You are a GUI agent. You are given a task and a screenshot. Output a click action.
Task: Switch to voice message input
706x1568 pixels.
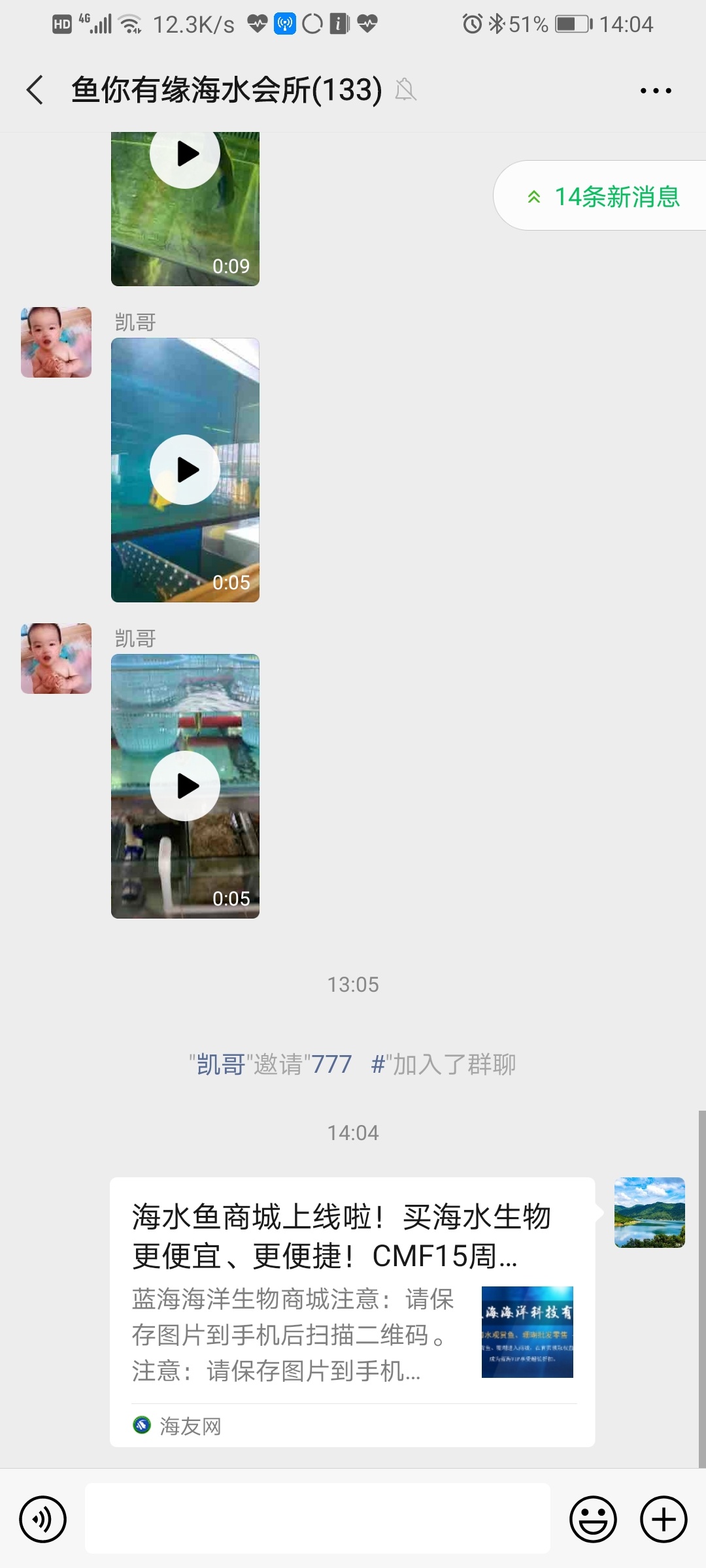tap(43, 1519)
